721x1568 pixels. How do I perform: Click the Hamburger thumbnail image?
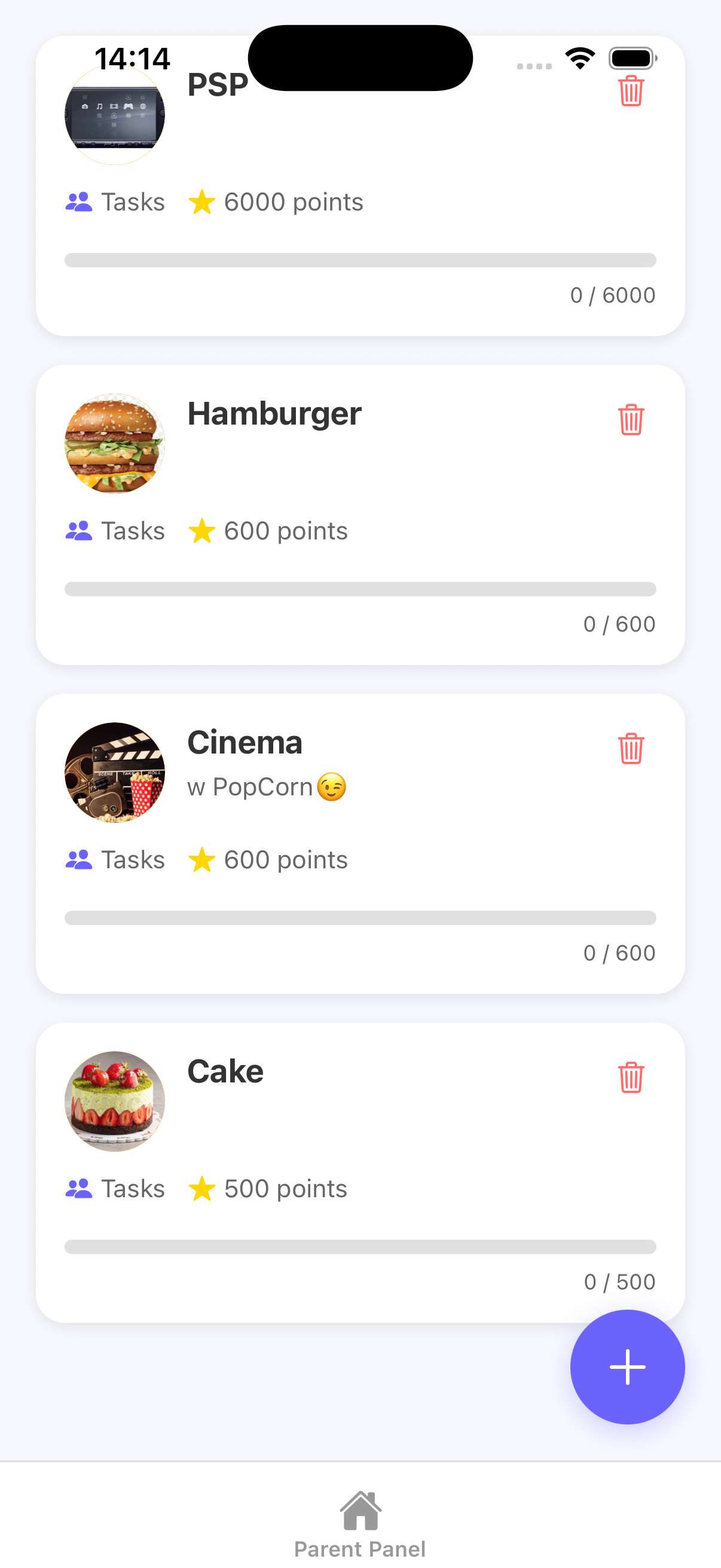114,444
